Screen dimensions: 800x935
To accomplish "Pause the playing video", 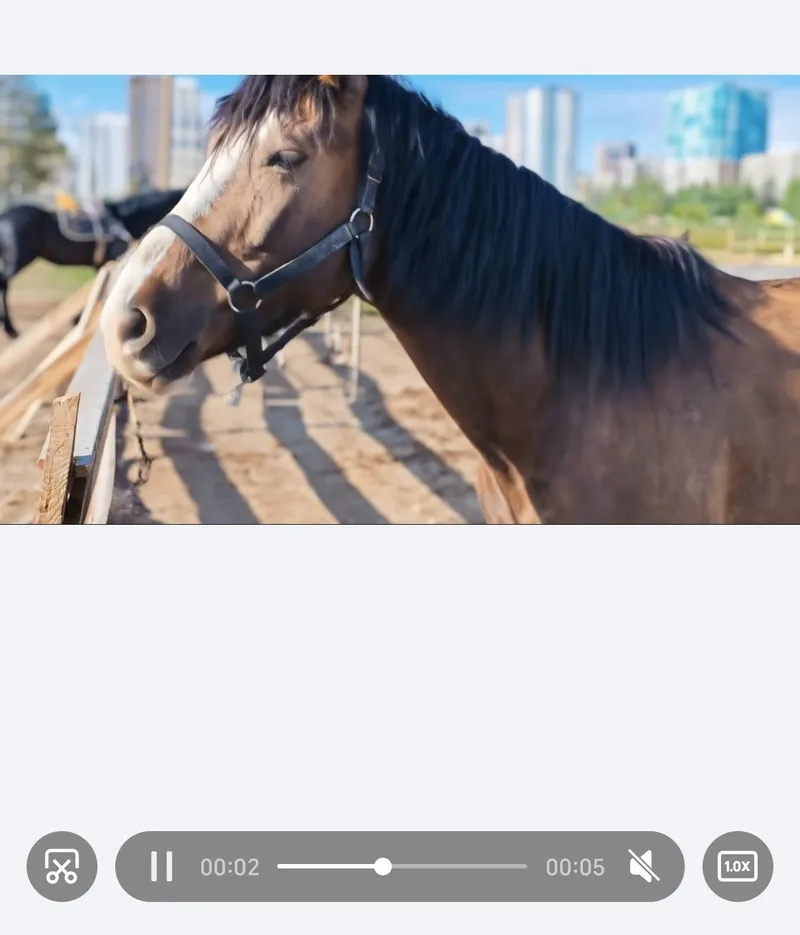I will 161,866.
